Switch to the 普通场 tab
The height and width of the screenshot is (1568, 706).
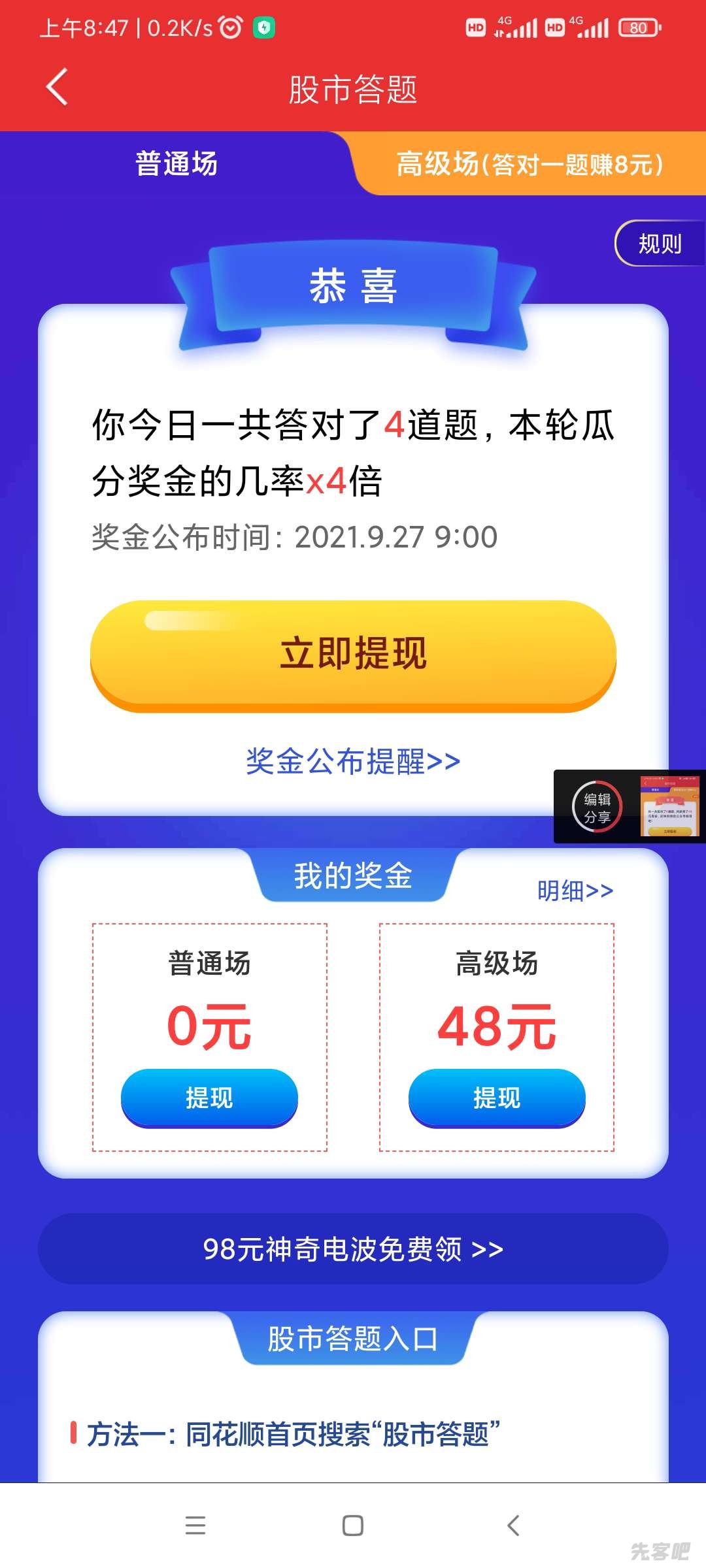[x=176, y=163]
